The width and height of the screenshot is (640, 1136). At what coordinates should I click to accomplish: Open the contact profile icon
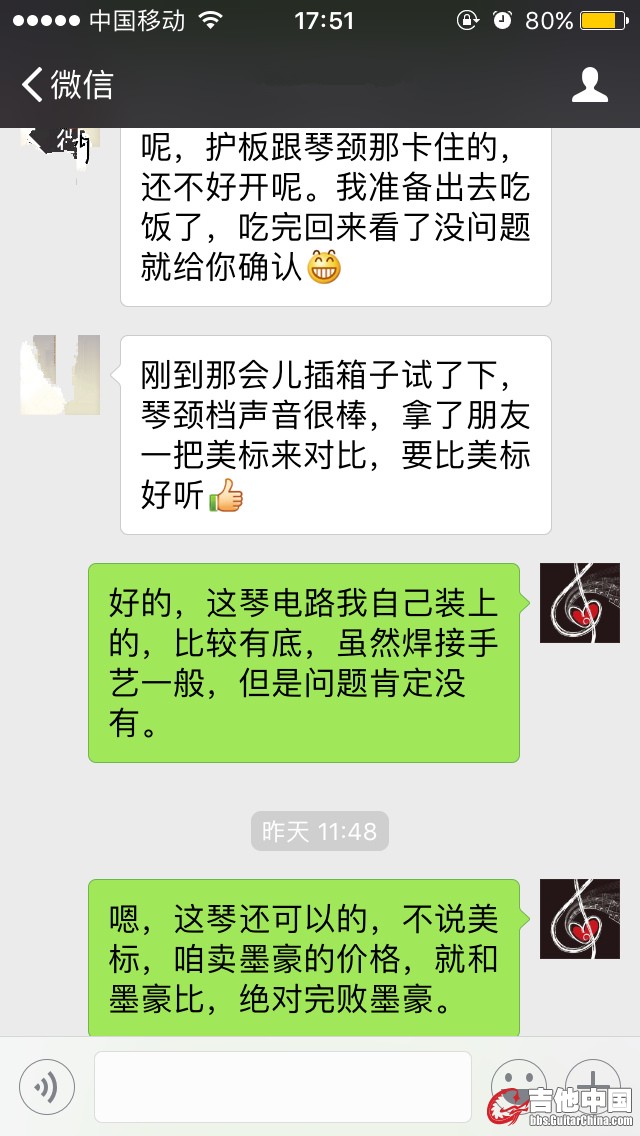(x=590, y=85)
